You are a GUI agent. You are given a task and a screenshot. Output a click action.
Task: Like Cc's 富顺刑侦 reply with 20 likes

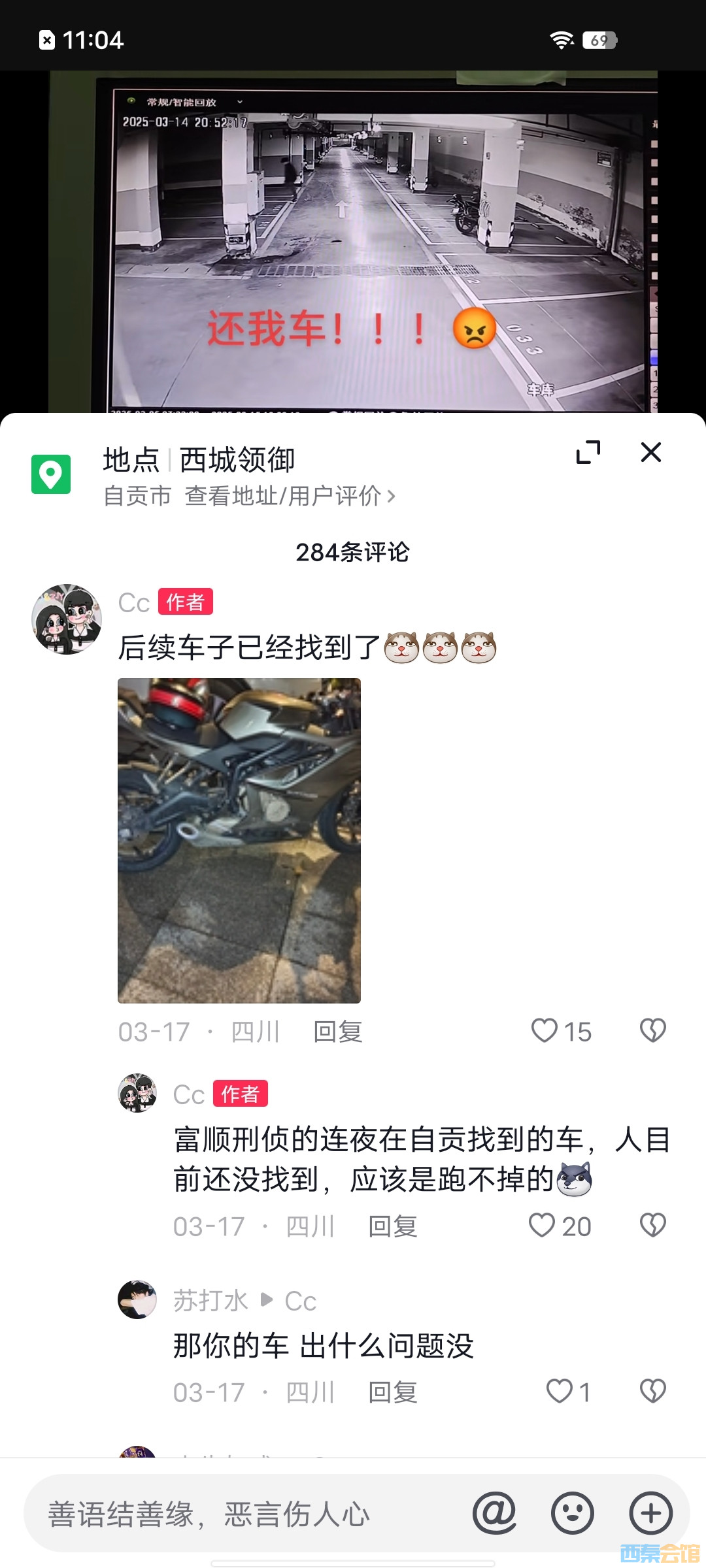pos(542,1226)
